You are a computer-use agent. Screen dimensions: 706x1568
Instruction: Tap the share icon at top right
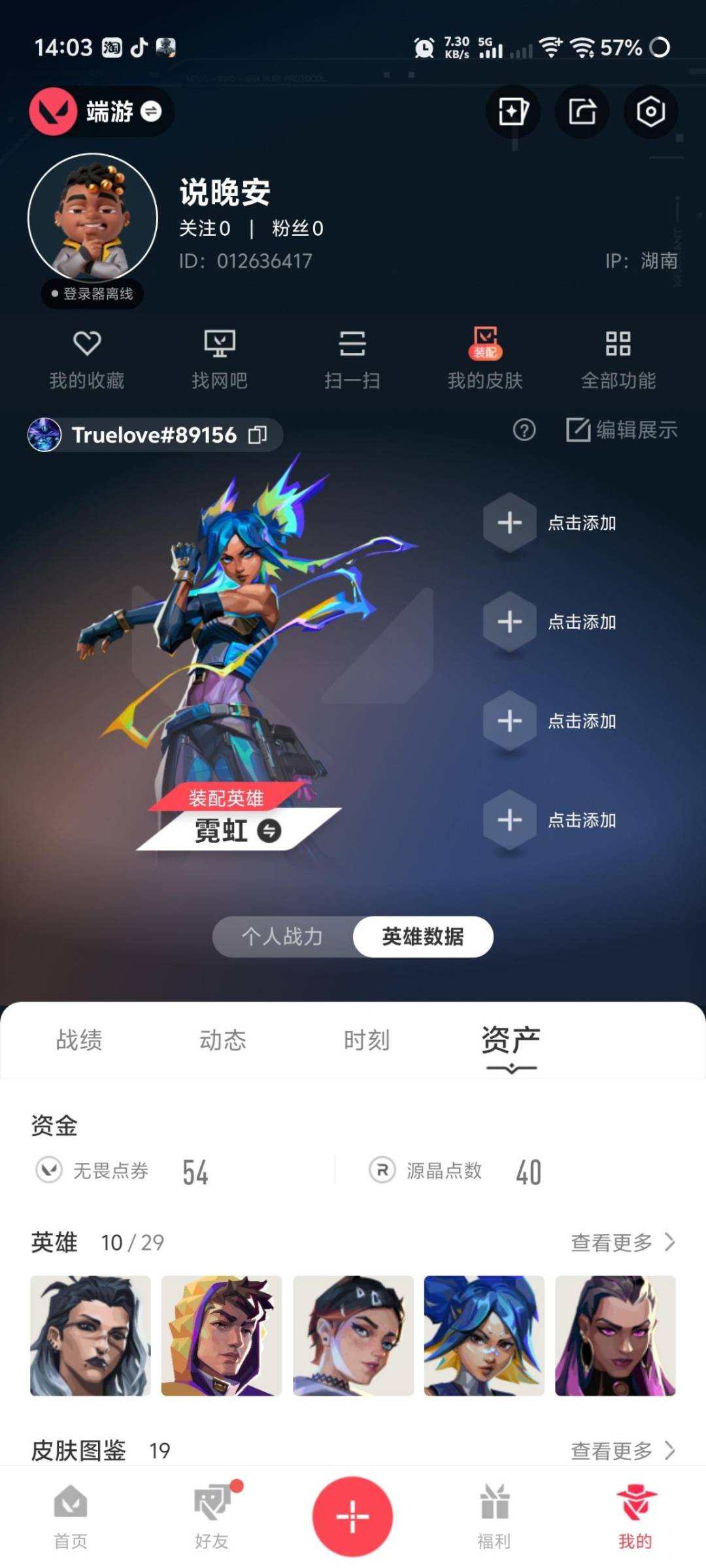tap(581, 111)
